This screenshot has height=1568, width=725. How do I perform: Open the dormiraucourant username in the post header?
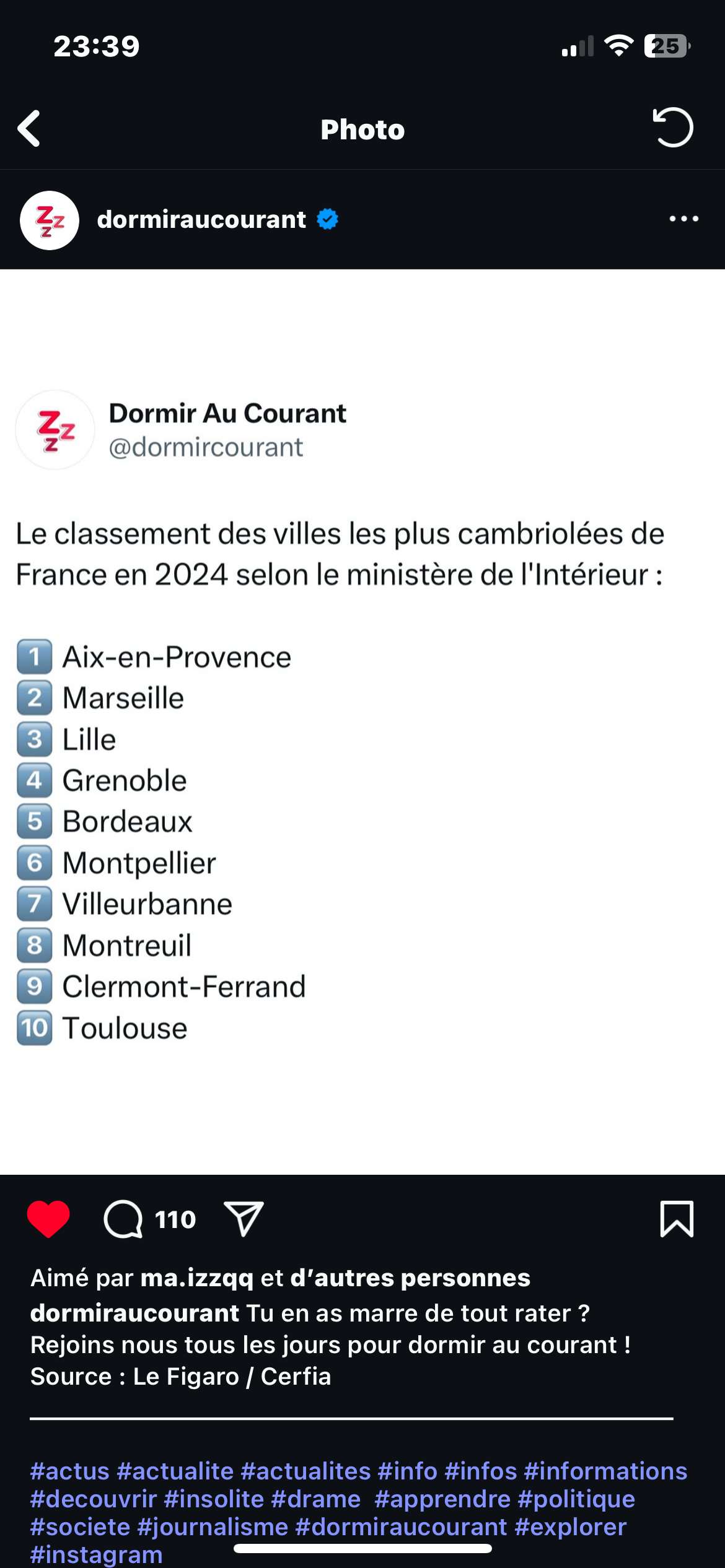[x=201, y=219]
